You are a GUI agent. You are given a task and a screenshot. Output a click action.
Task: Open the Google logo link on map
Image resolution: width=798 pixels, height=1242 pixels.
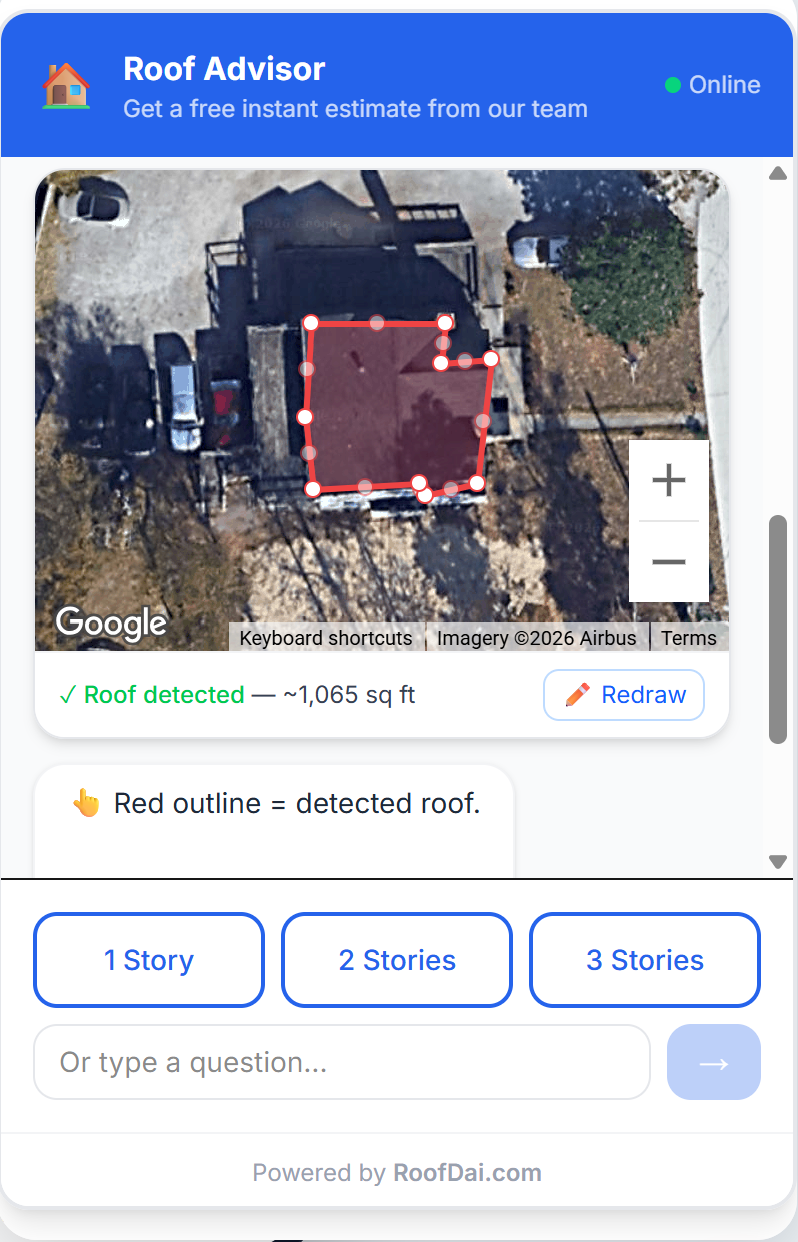(112, 623)
